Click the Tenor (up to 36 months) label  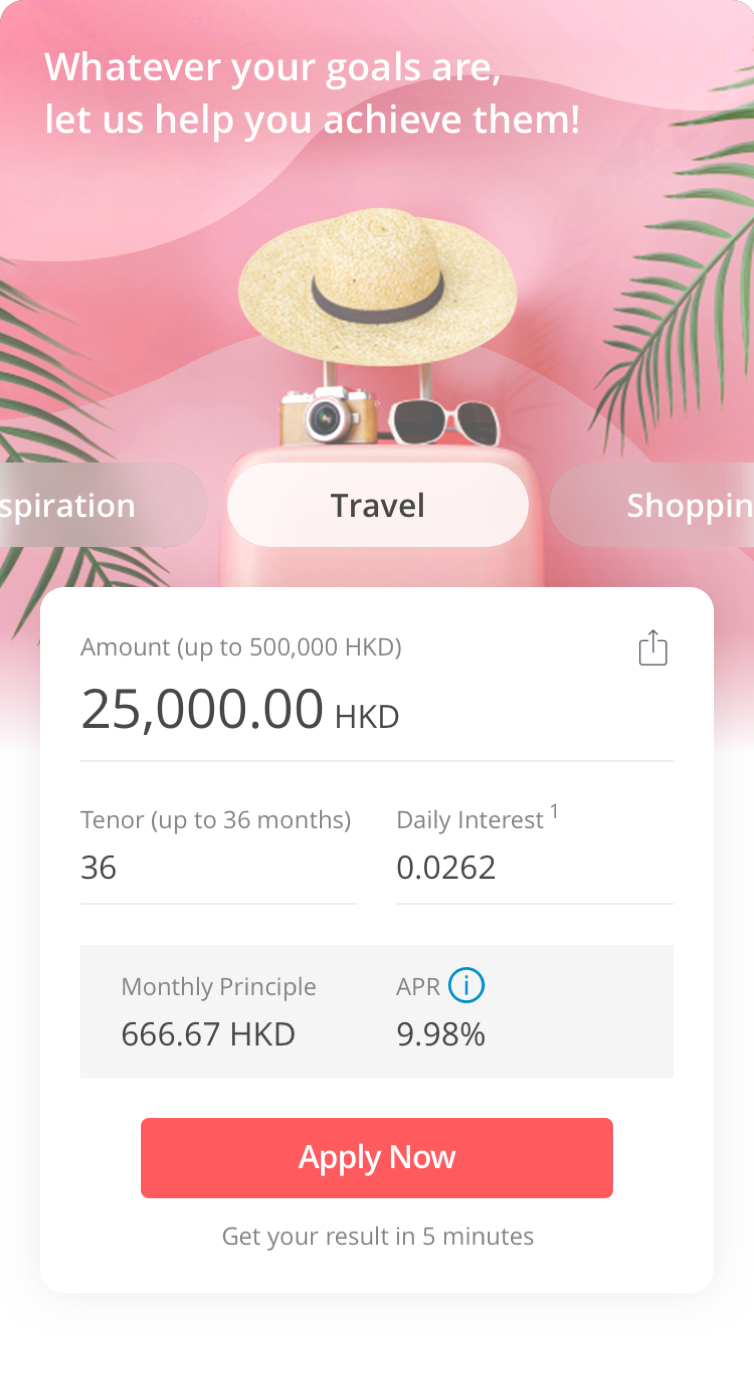coord(215,819)
